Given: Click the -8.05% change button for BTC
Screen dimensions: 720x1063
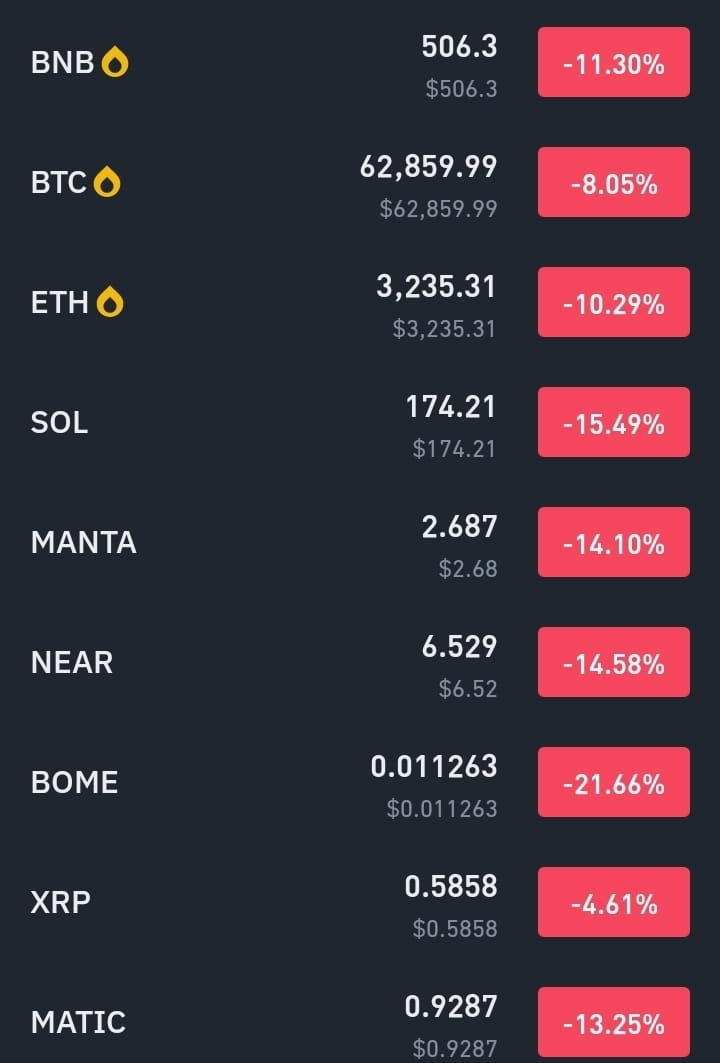Looking at the screenshot, I should [613, 182].
